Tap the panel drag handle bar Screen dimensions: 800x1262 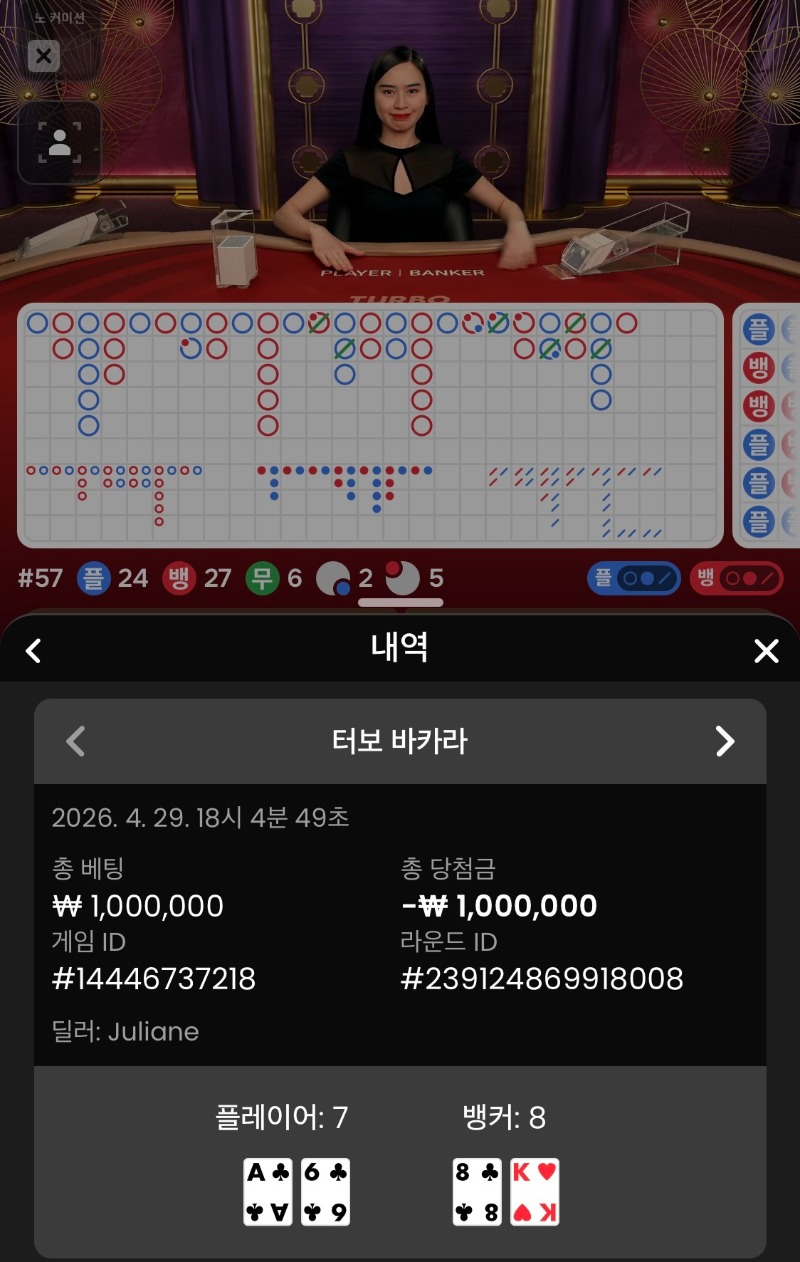(x=400, y=603)
